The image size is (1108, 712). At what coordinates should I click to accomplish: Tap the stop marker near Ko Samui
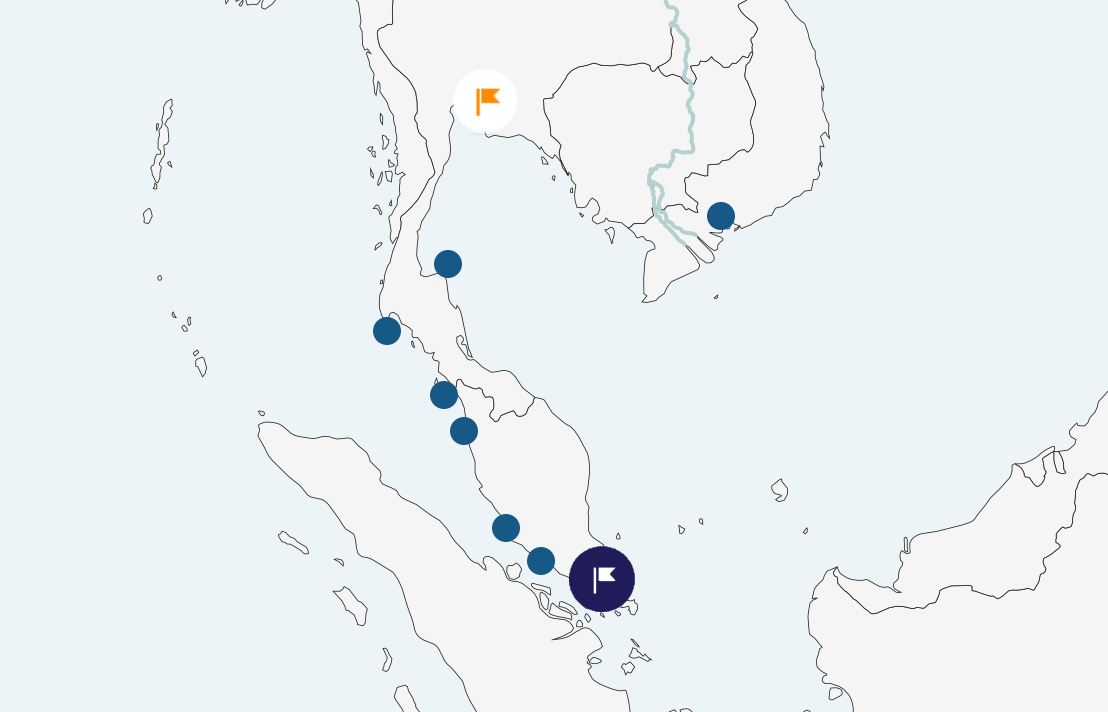pyautogui.click(x=448, y=264)
